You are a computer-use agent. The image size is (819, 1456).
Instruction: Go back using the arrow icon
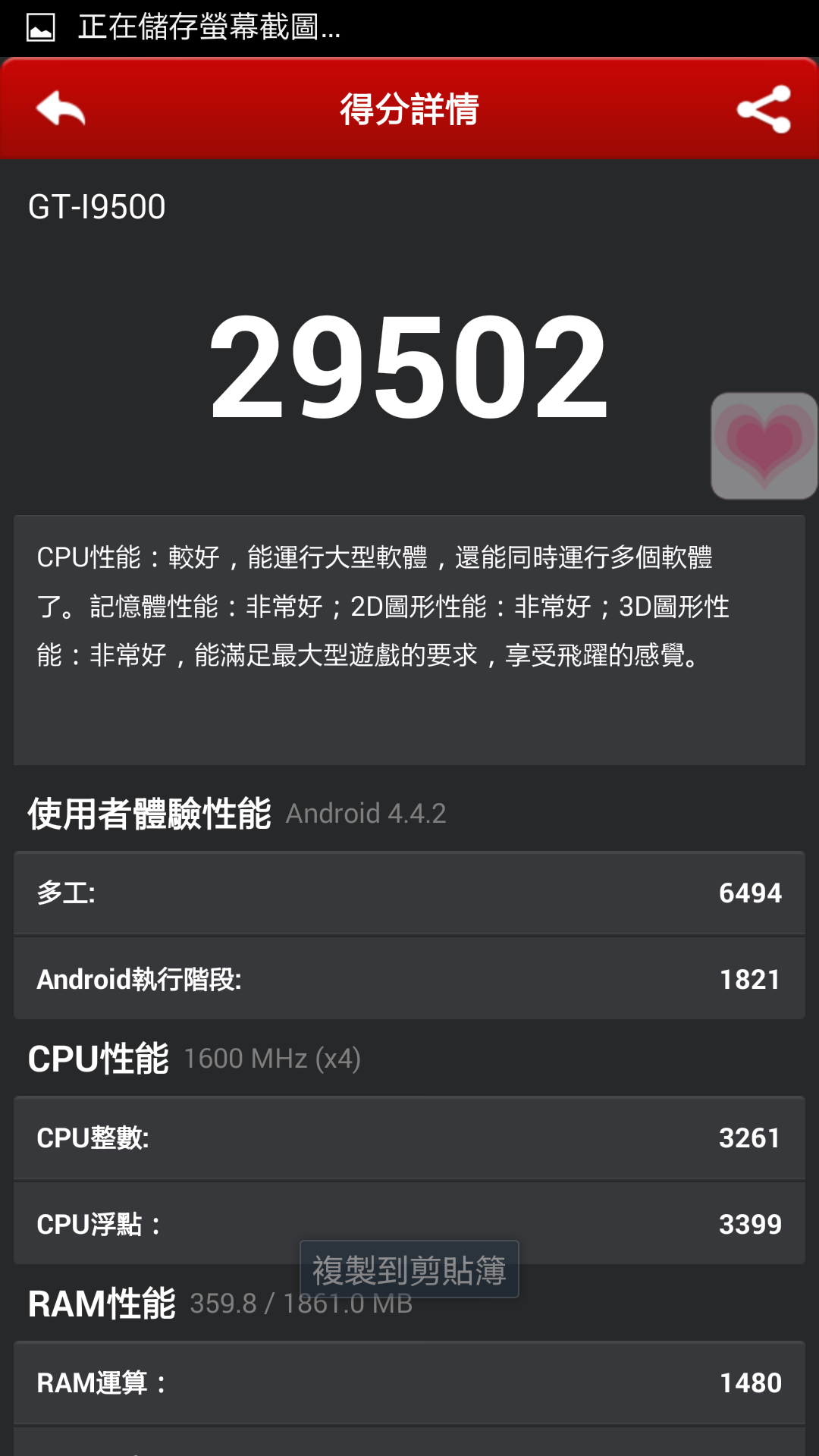pos(61,109)
